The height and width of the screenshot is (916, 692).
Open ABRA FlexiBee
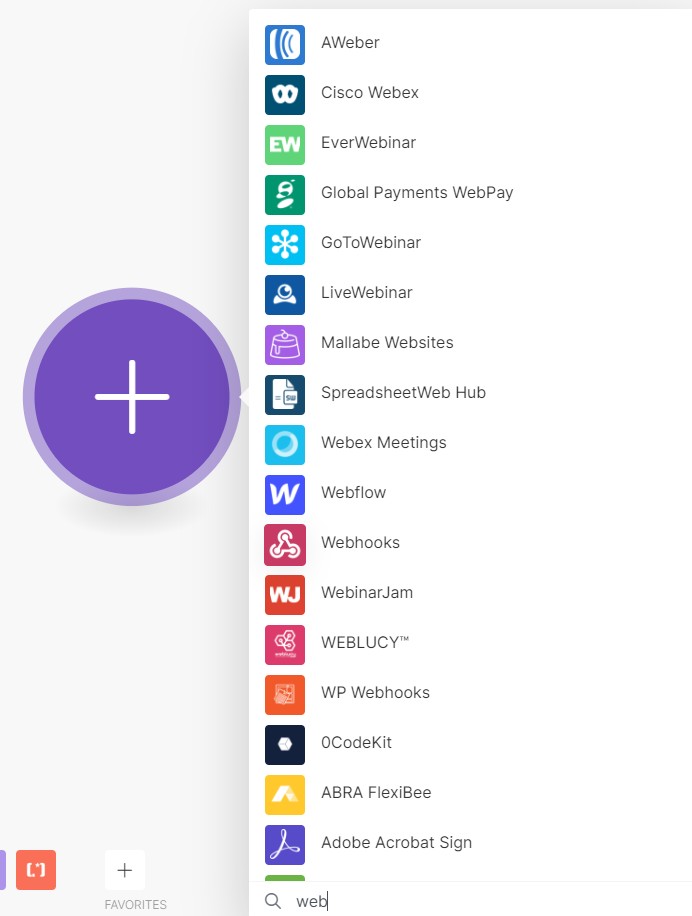(x=375, y=793)
